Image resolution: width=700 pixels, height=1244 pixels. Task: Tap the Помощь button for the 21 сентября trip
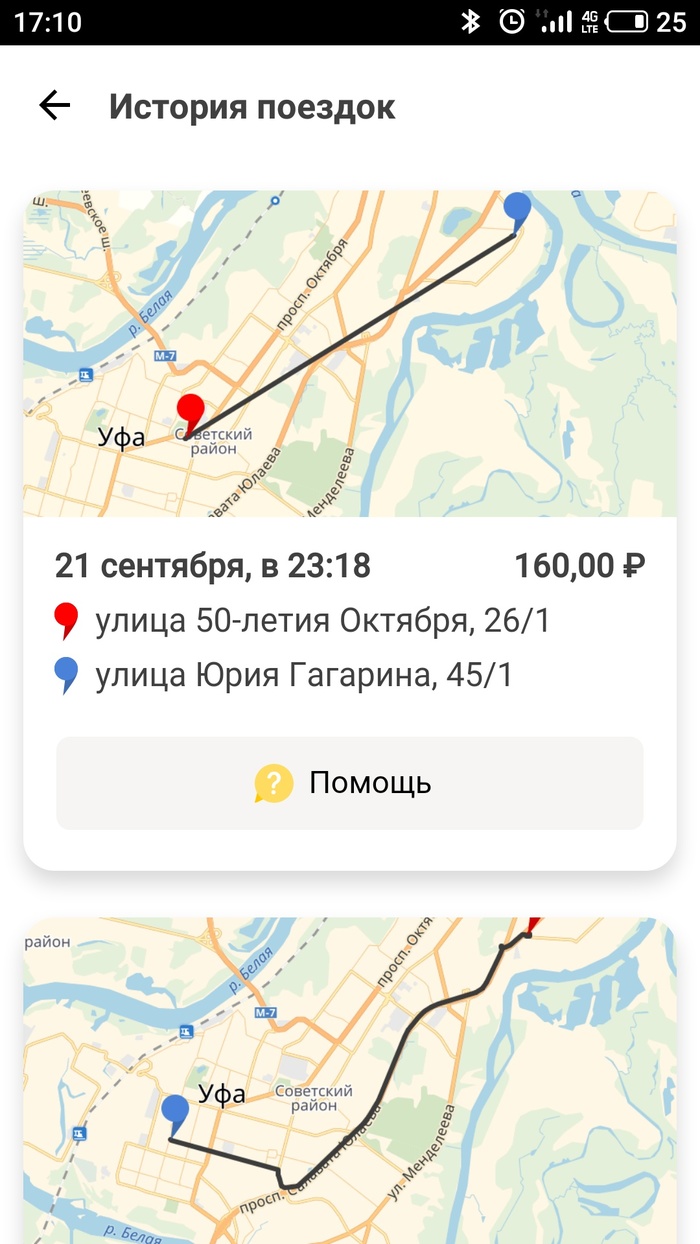349,783
